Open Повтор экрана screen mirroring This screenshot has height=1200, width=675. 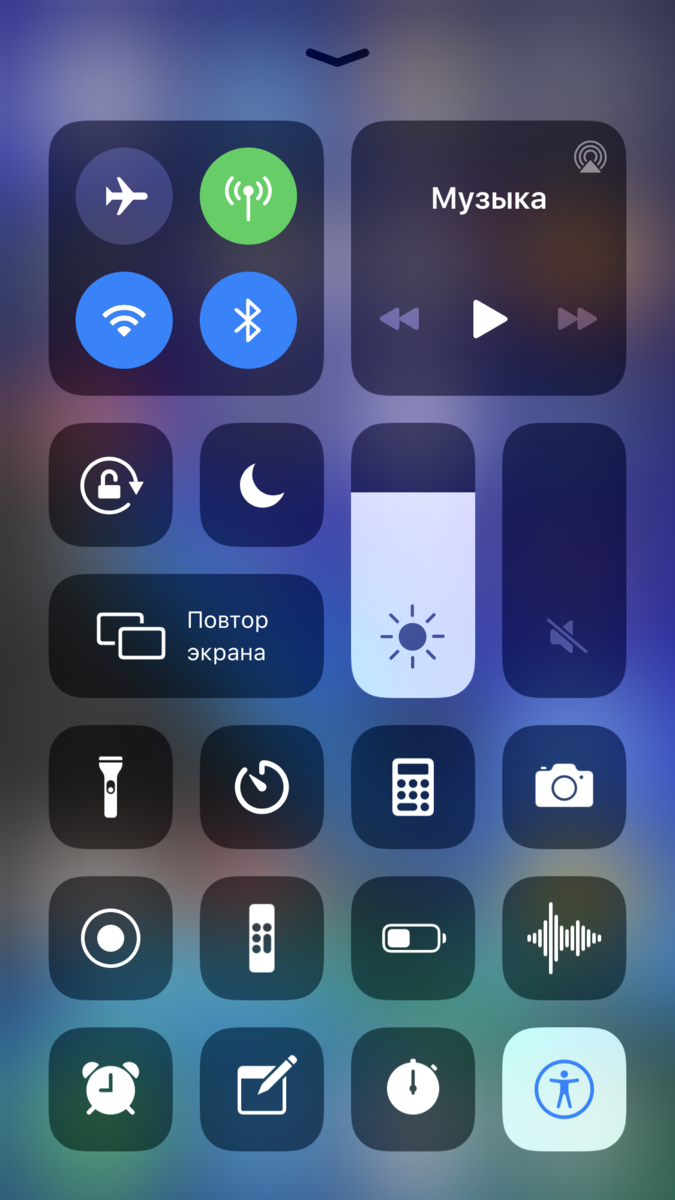[x=186, y=636]
